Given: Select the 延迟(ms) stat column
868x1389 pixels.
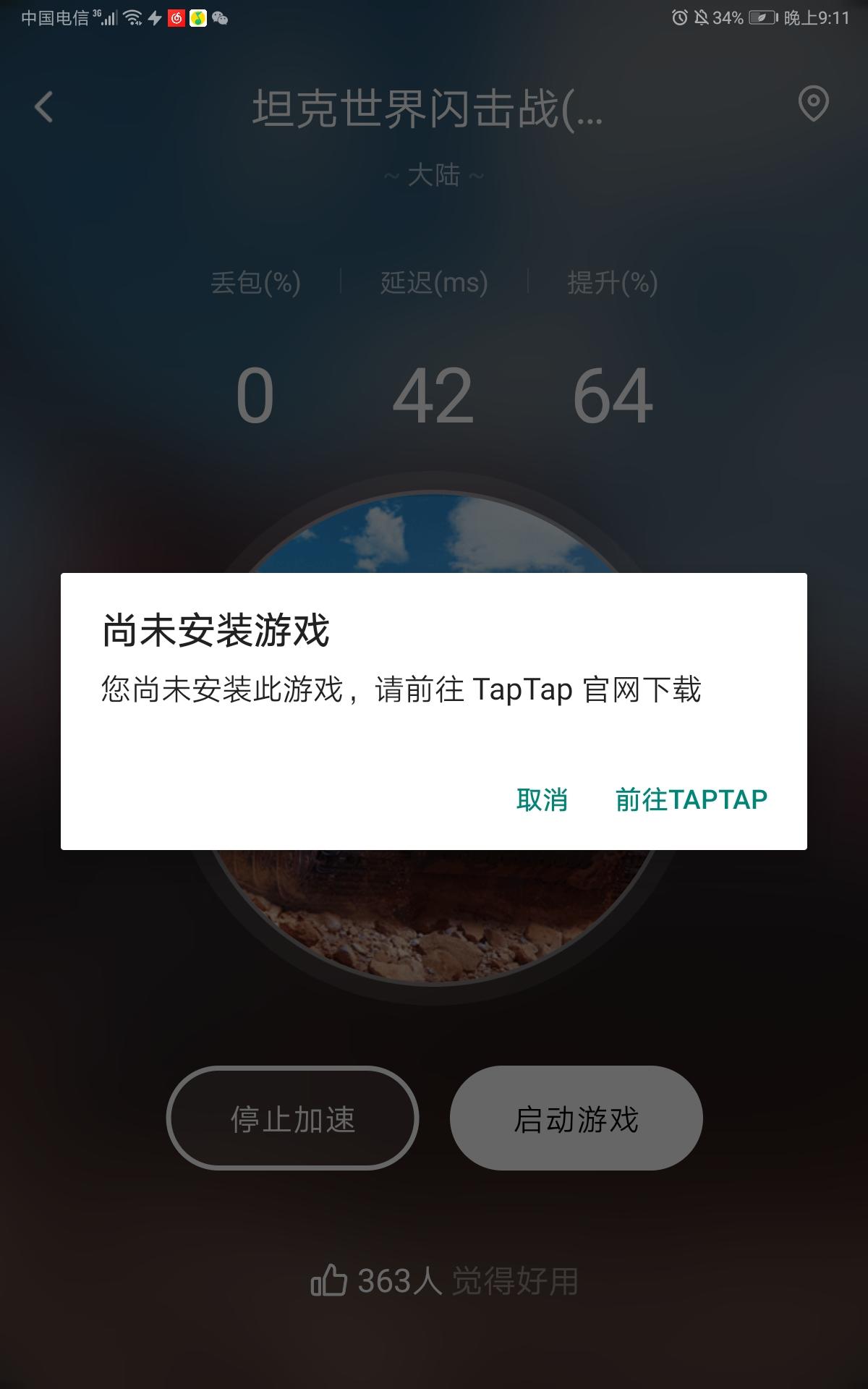Looking at the screenshot, I should coord(433,282).
